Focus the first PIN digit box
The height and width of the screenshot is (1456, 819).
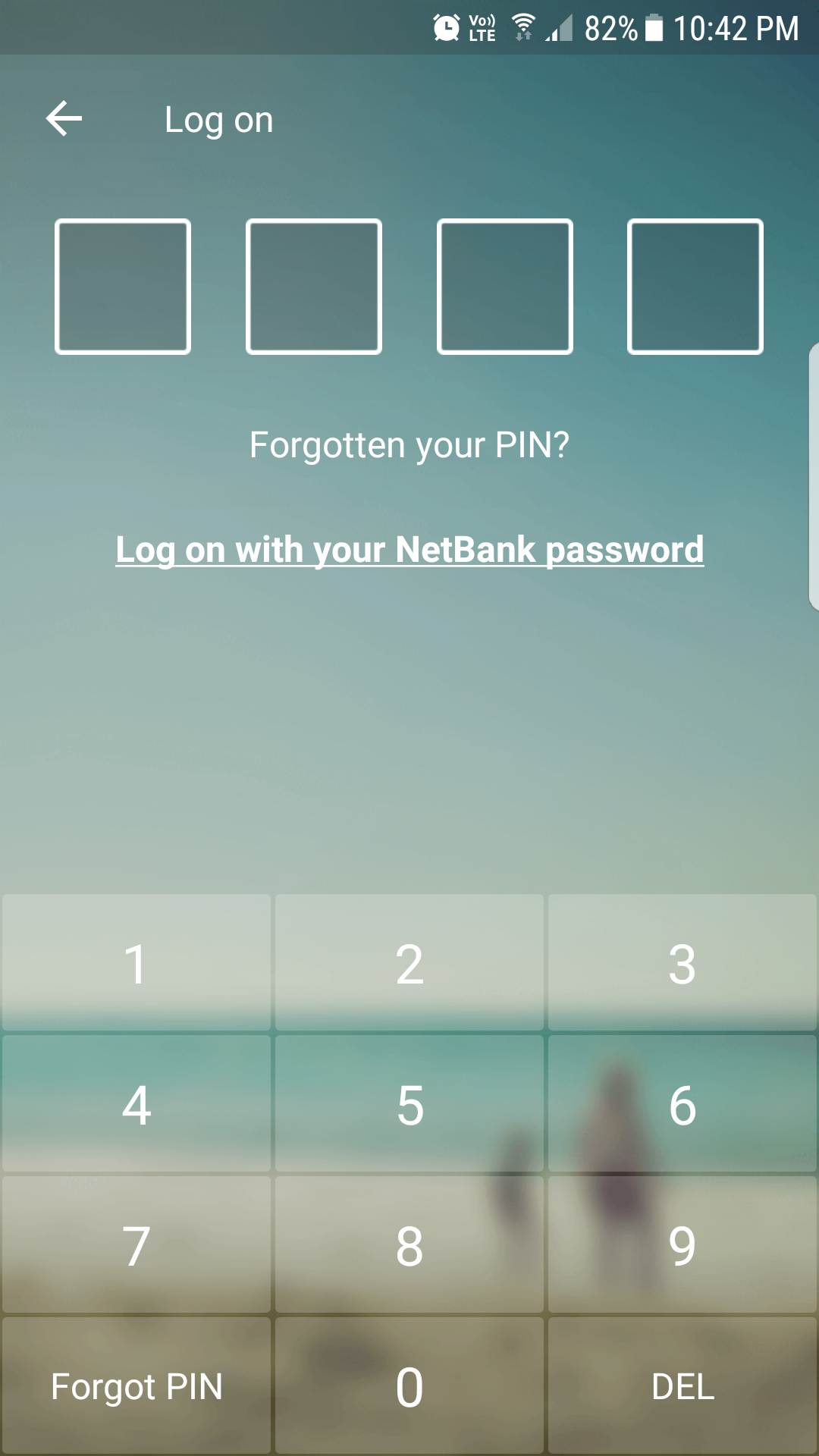point(123,287)
